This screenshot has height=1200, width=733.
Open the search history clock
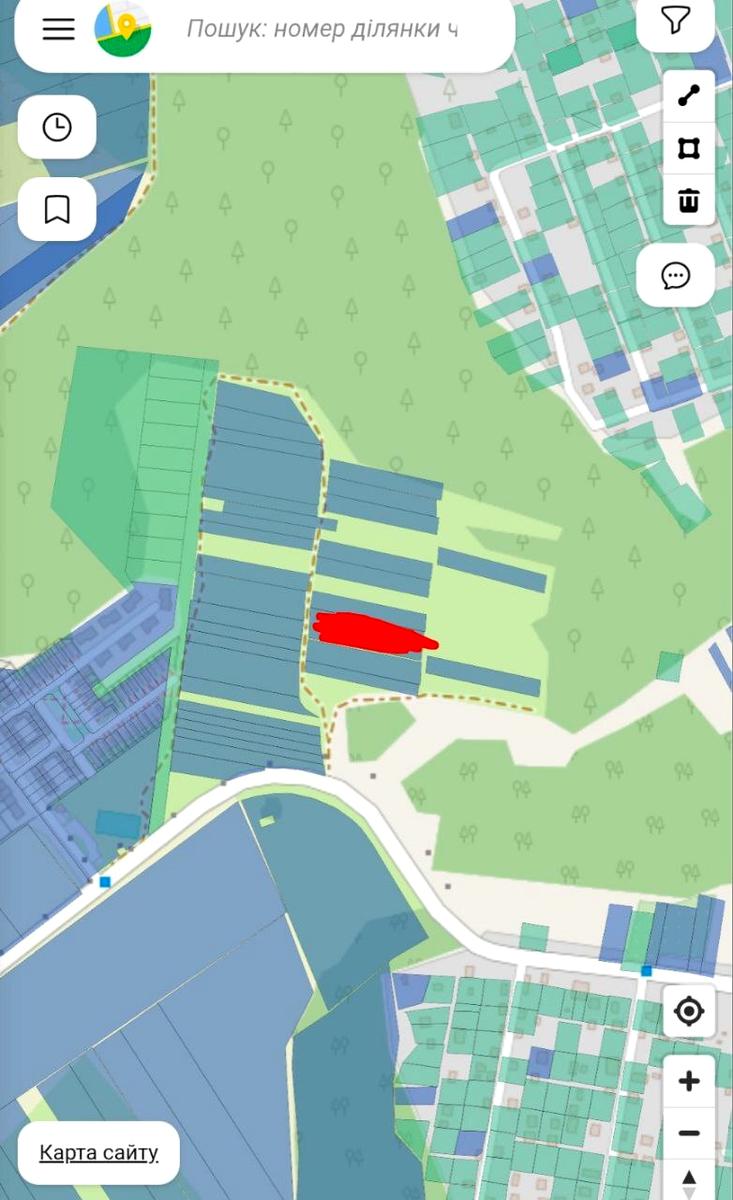coord(57,127)
